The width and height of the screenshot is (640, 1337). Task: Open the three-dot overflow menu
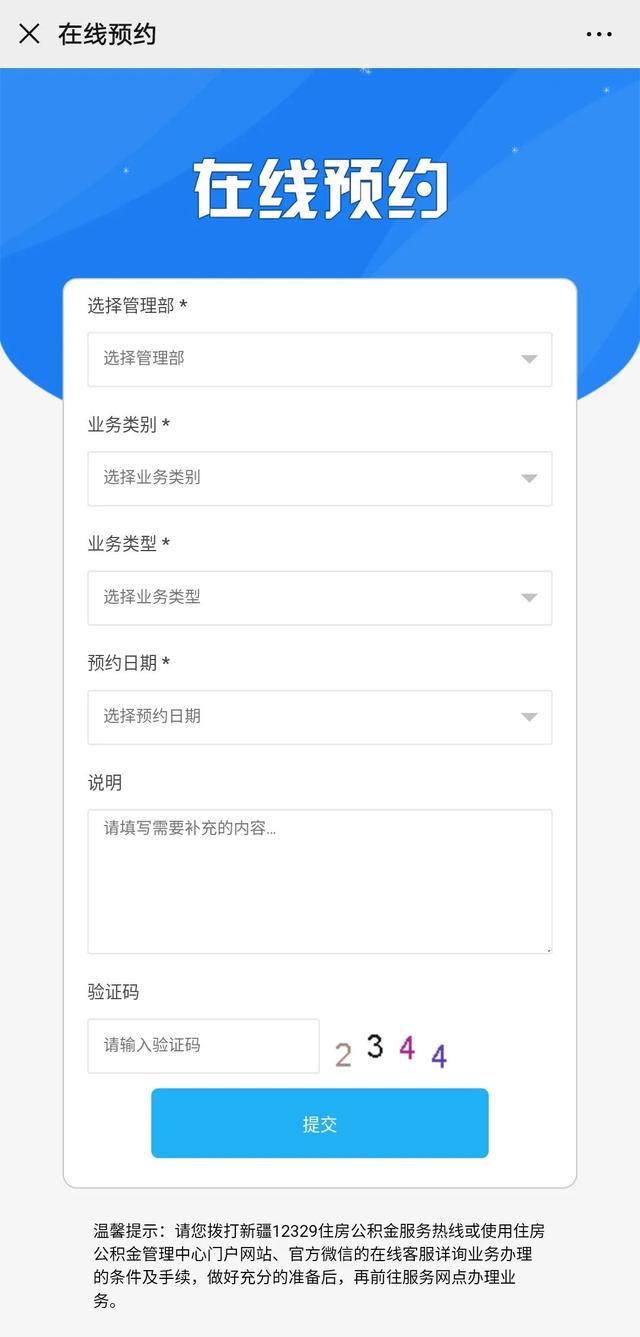point(599,34)
